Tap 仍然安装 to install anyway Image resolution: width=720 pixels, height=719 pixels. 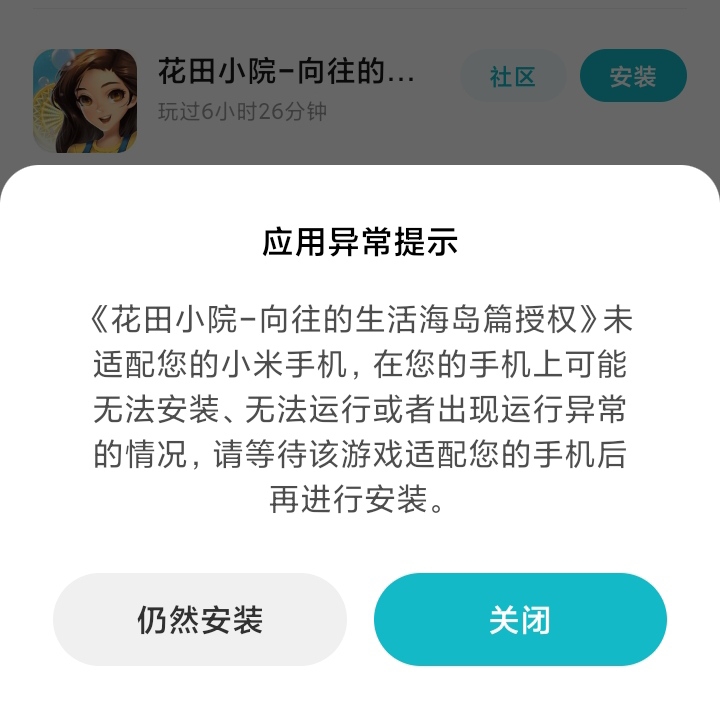pos(199,620)
